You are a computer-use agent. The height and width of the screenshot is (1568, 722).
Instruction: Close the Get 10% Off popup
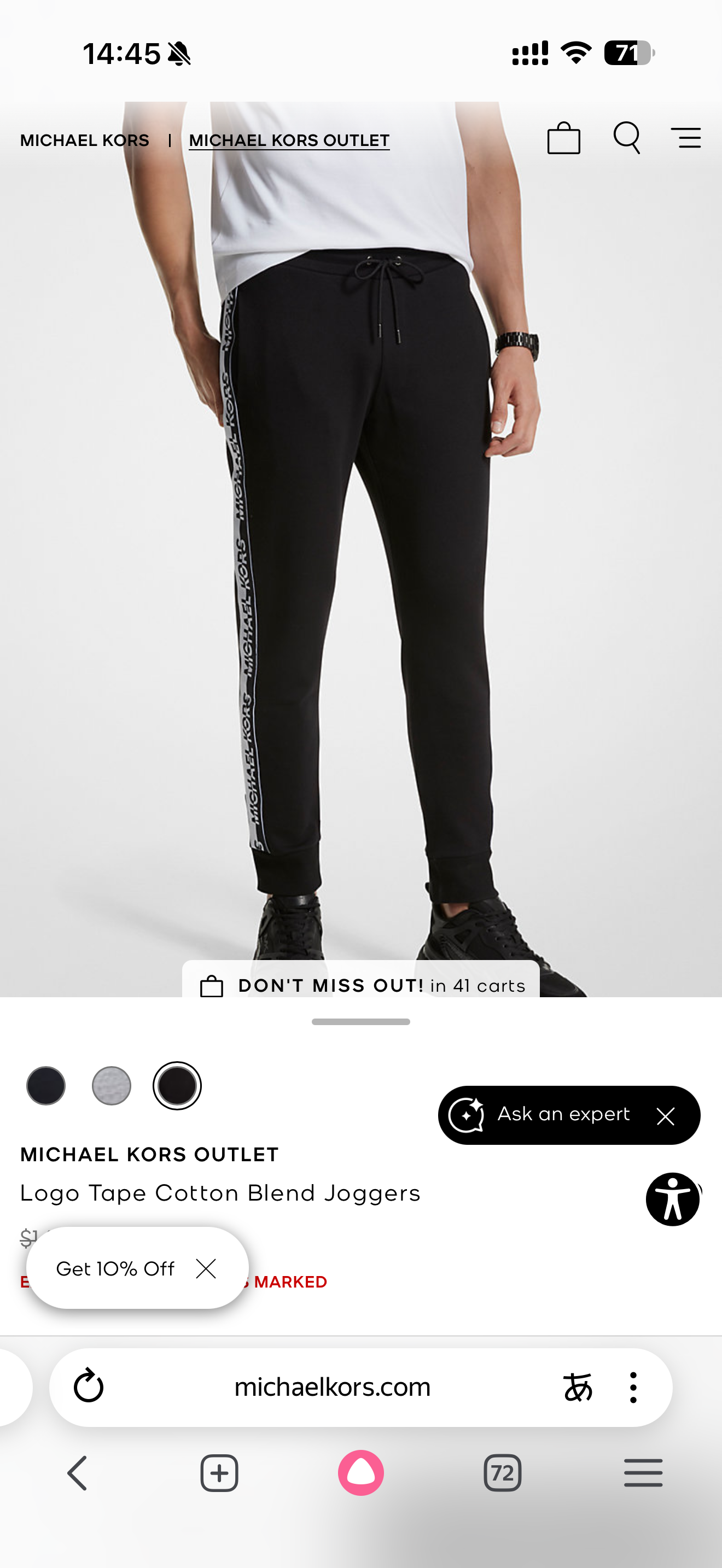[x=206, y=1269]
